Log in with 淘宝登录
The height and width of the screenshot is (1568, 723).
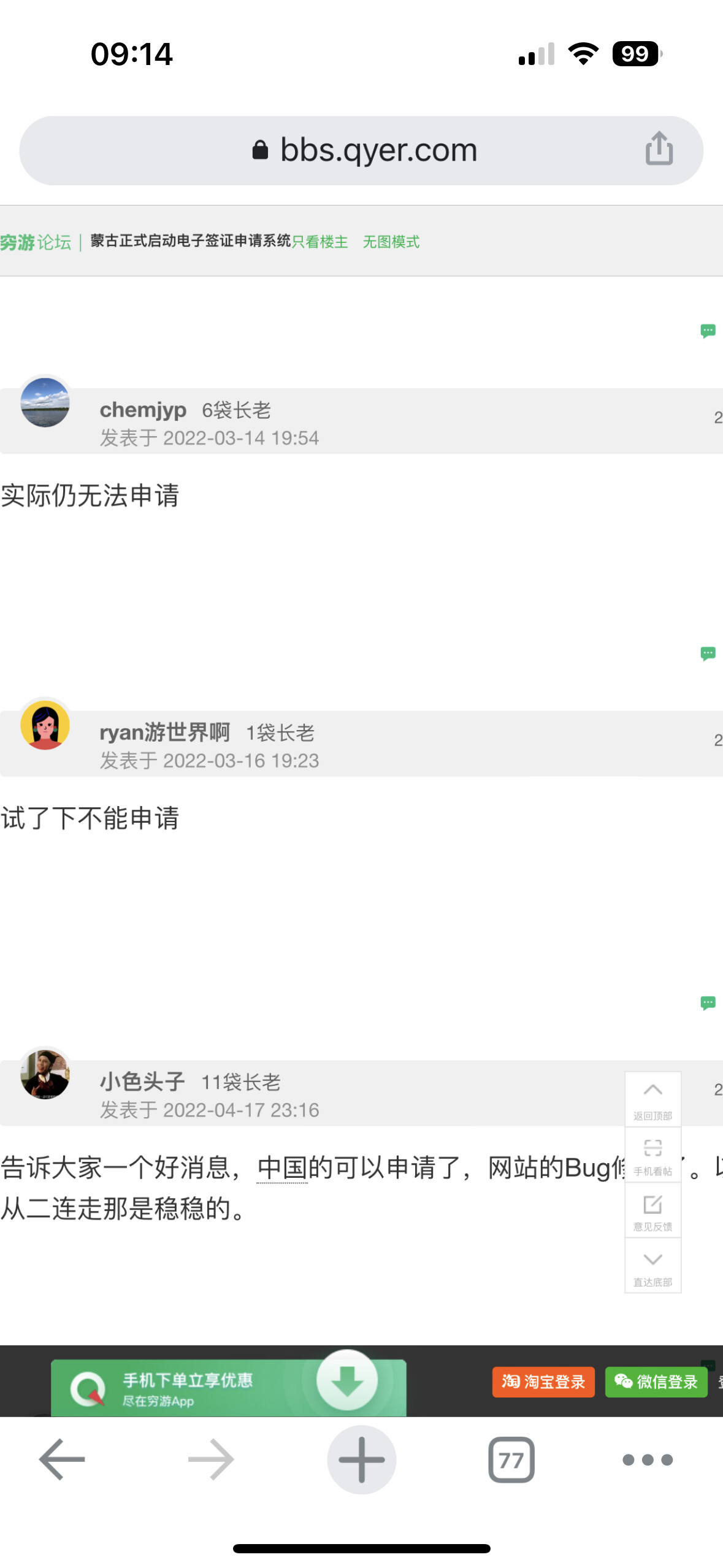click(x=543, y=1382)
